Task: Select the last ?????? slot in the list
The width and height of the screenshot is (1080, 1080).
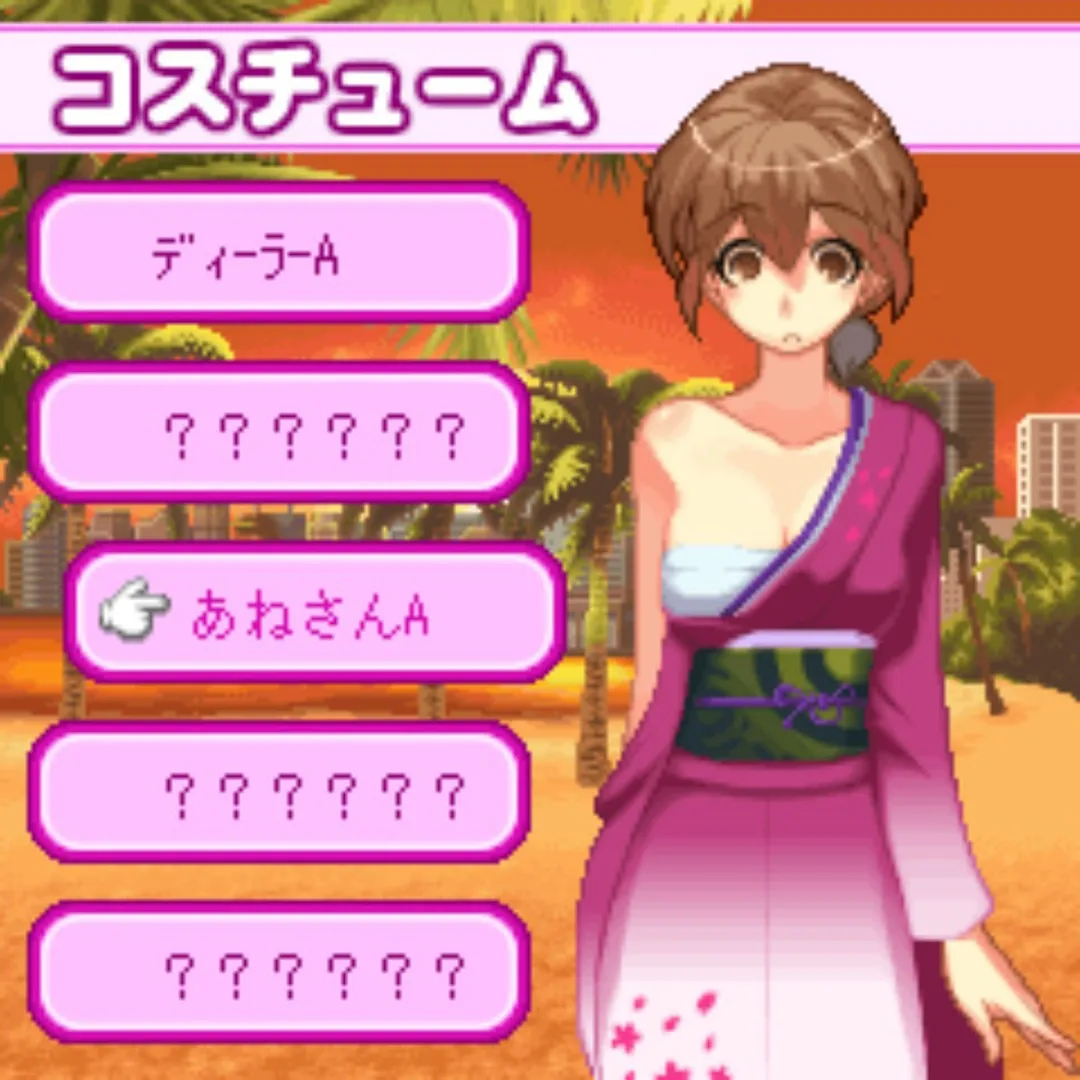Action: pyautogui.click(x=278, y=971)
